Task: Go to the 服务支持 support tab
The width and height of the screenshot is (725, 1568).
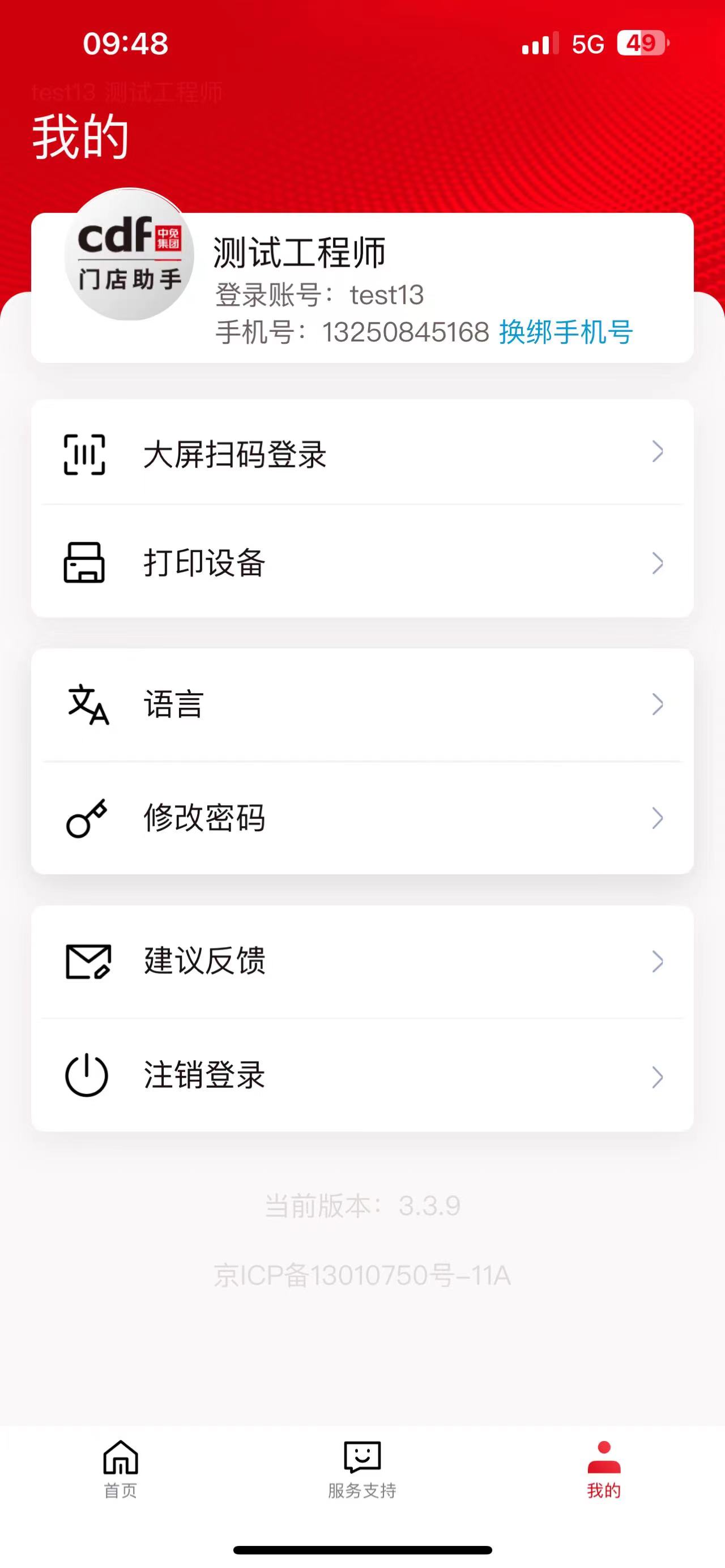Action: click(362, 1469)
